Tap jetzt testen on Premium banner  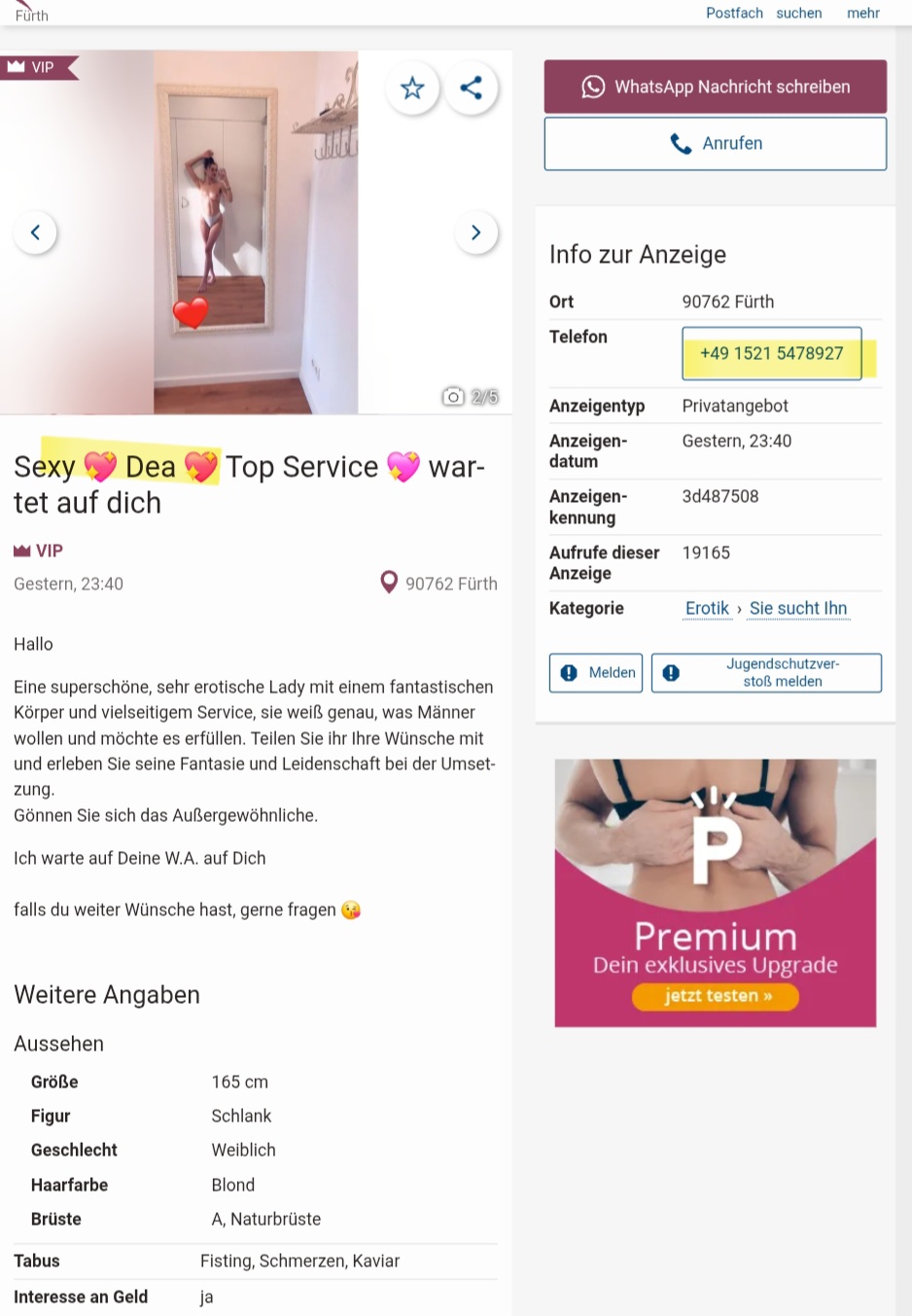point(716,996)
